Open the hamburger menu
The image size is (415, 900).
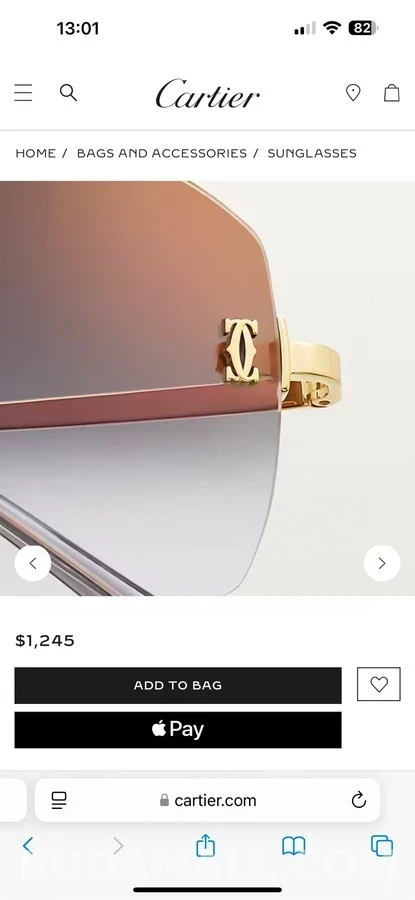point(24,92)
